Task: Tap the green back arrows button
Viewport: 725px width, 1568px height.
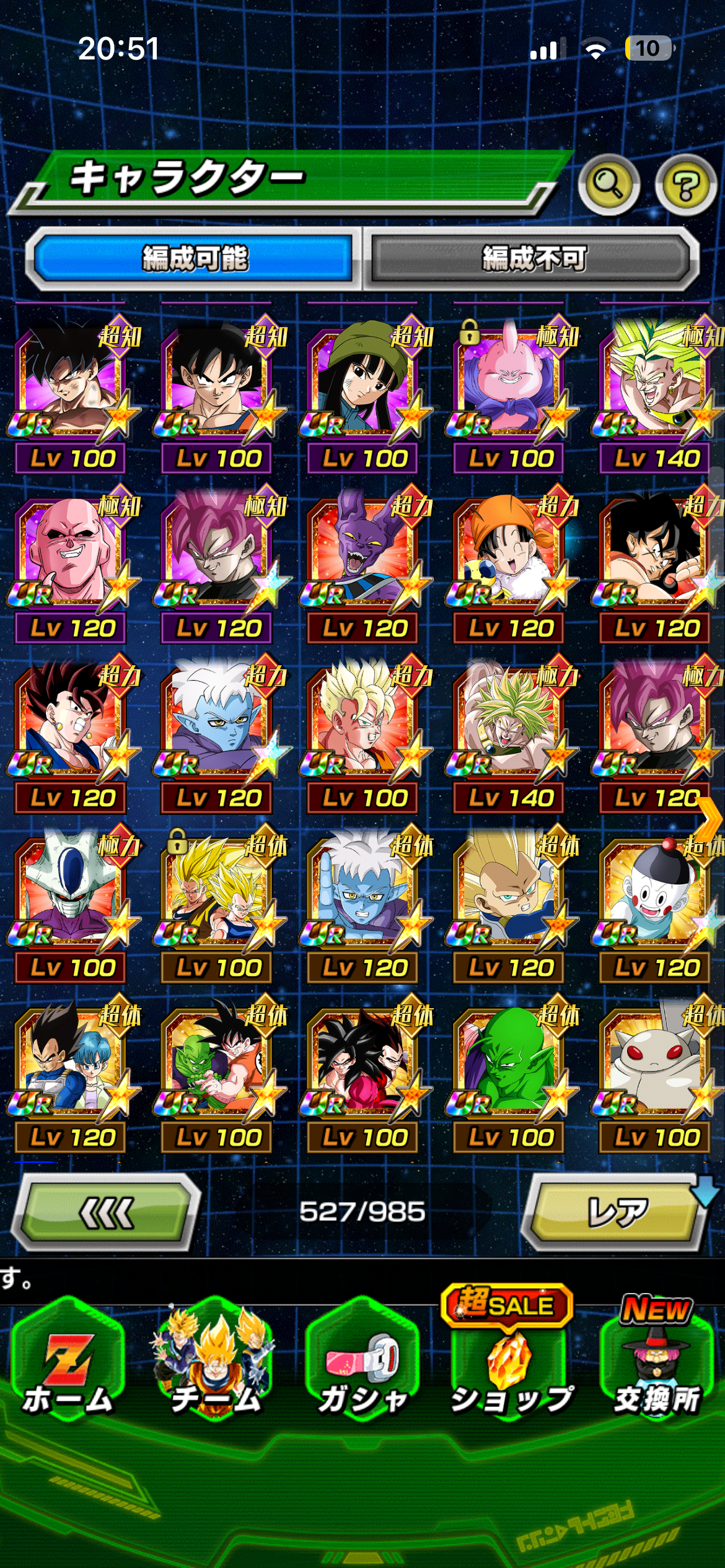Action: click(x=107, y=1213)
